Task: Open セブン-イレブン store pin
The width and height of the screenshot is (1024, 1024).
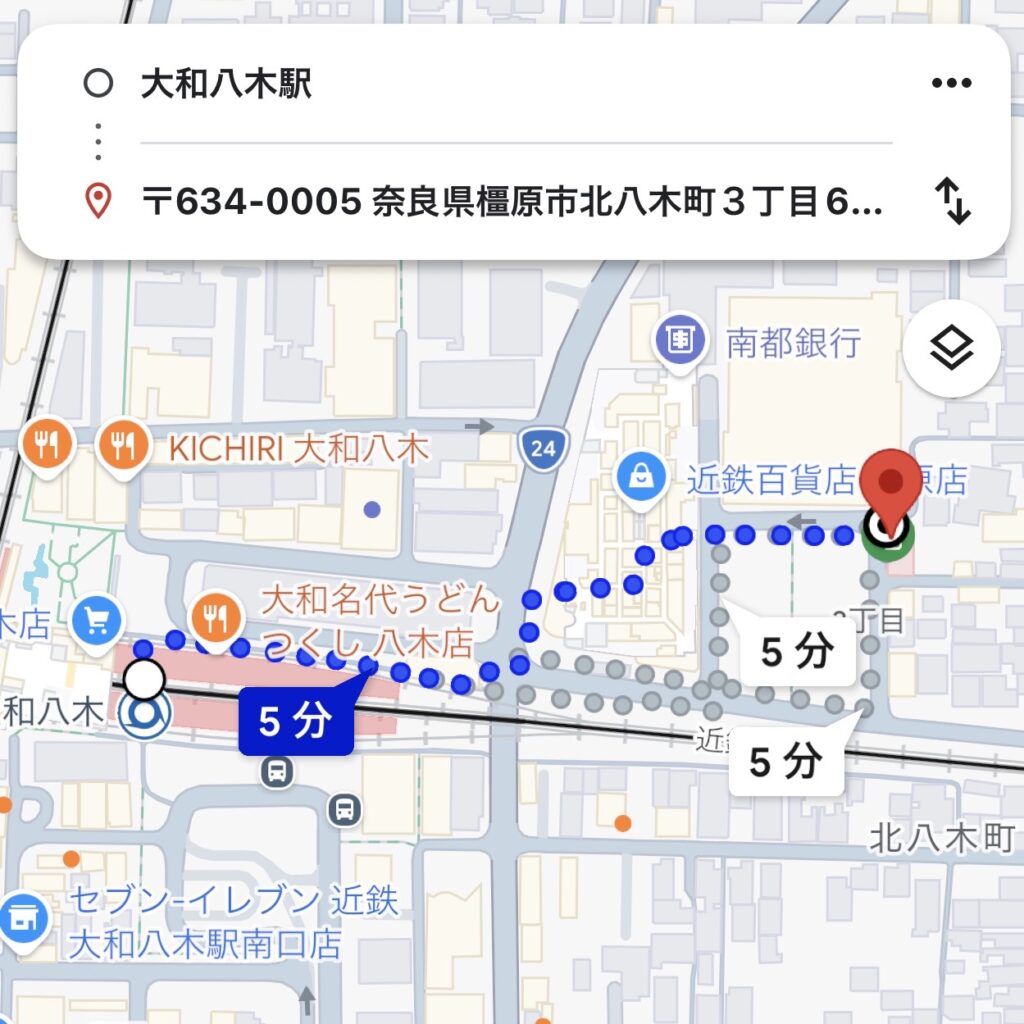Action: click(24, 920)
